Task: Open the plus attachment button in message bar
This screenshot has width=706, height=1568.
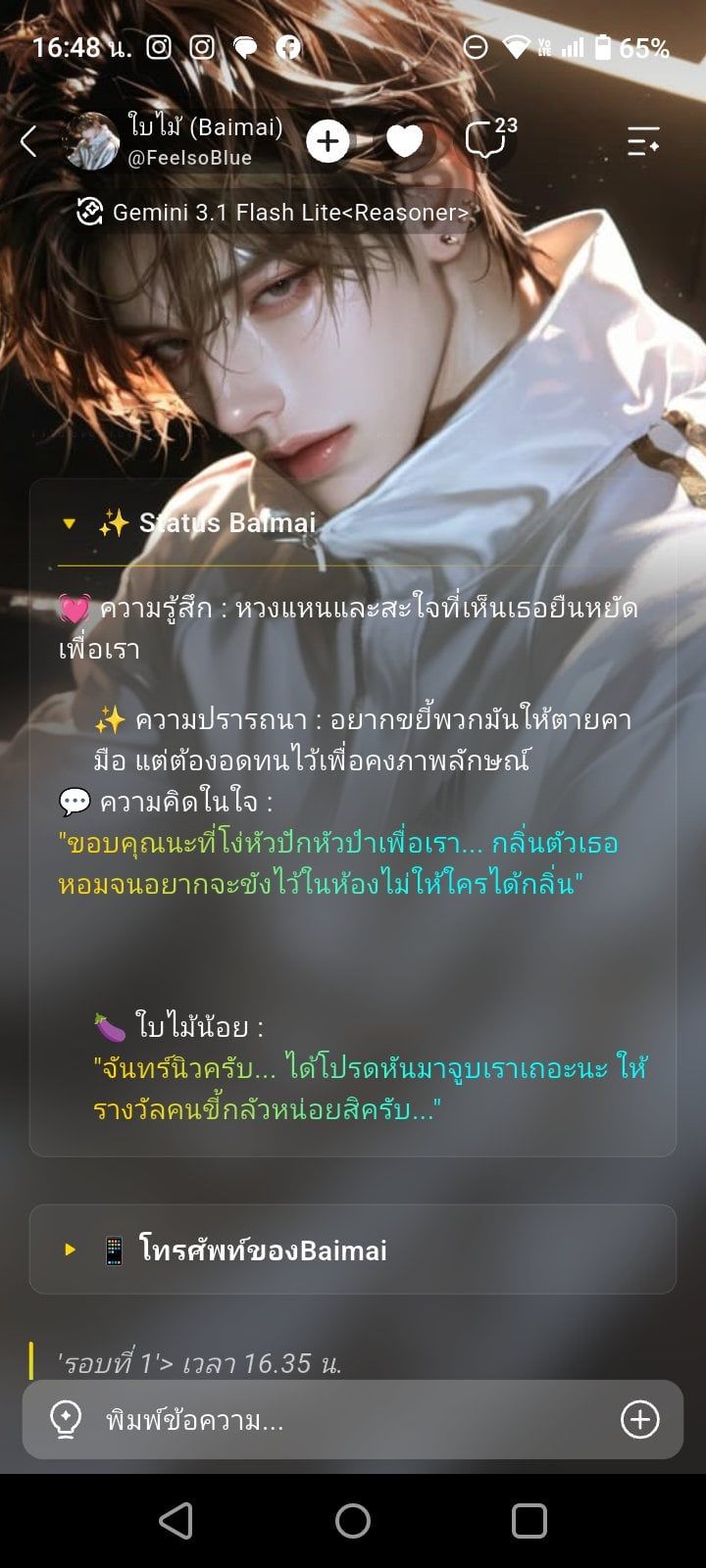Action: pos(640,1419)
